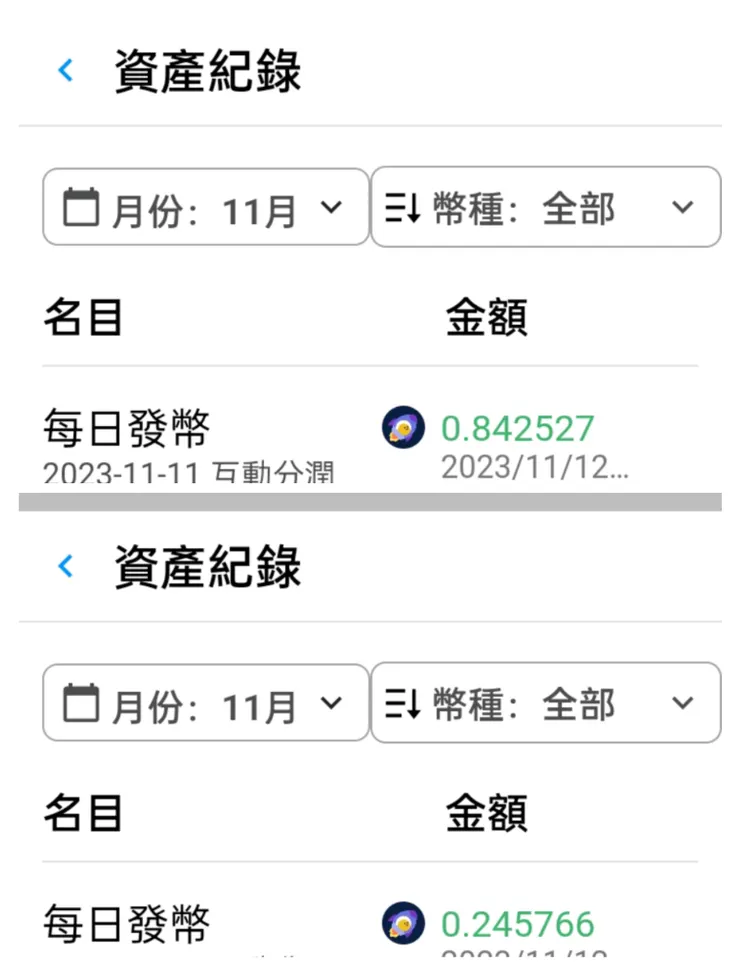Open the 月份 month dropdown showing 11月
This screenshot has height=976, width=740.
pyautogui.click(x=205, y=207)
